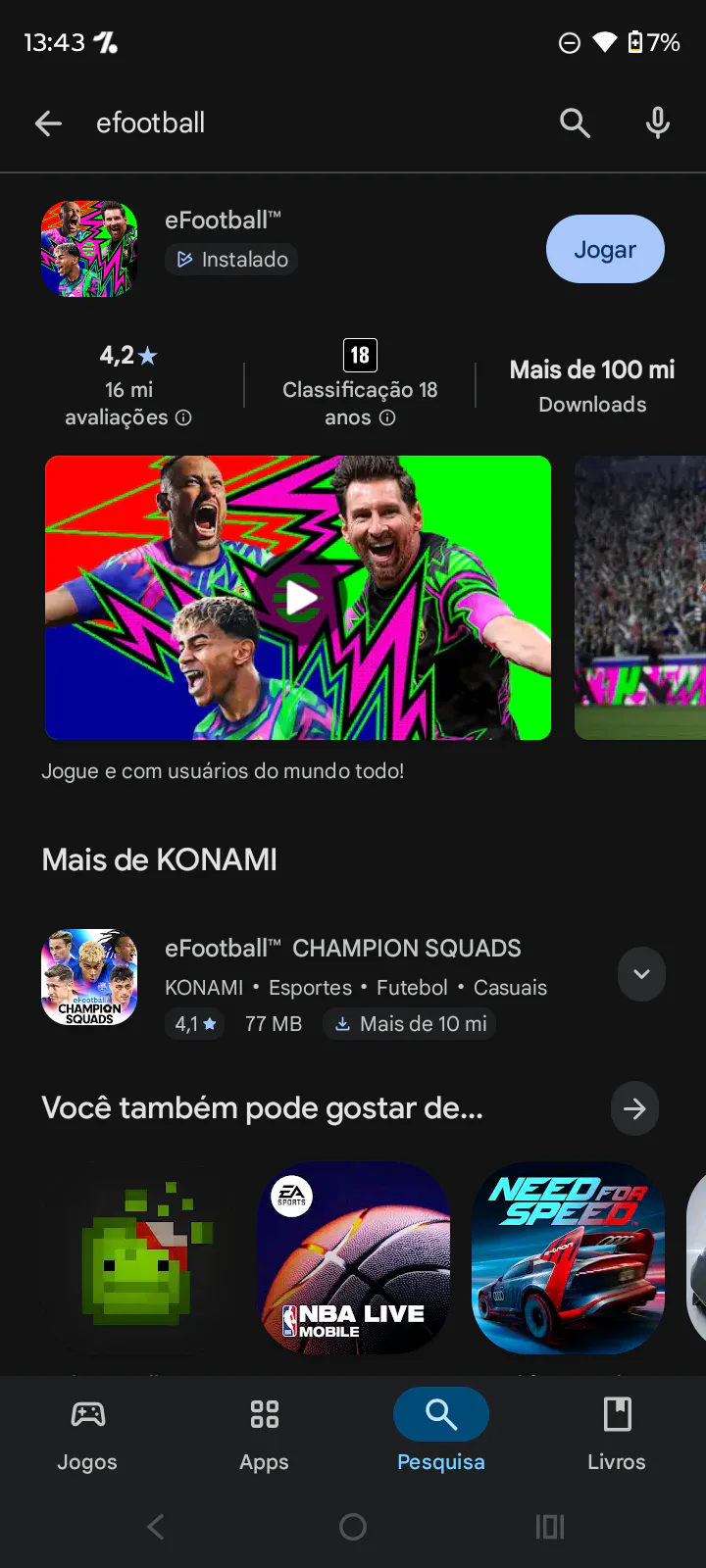Expand the CHAMPION SQUADS chevron
The height and width of the screenshot is (1568, 706).
pos(641,974)
